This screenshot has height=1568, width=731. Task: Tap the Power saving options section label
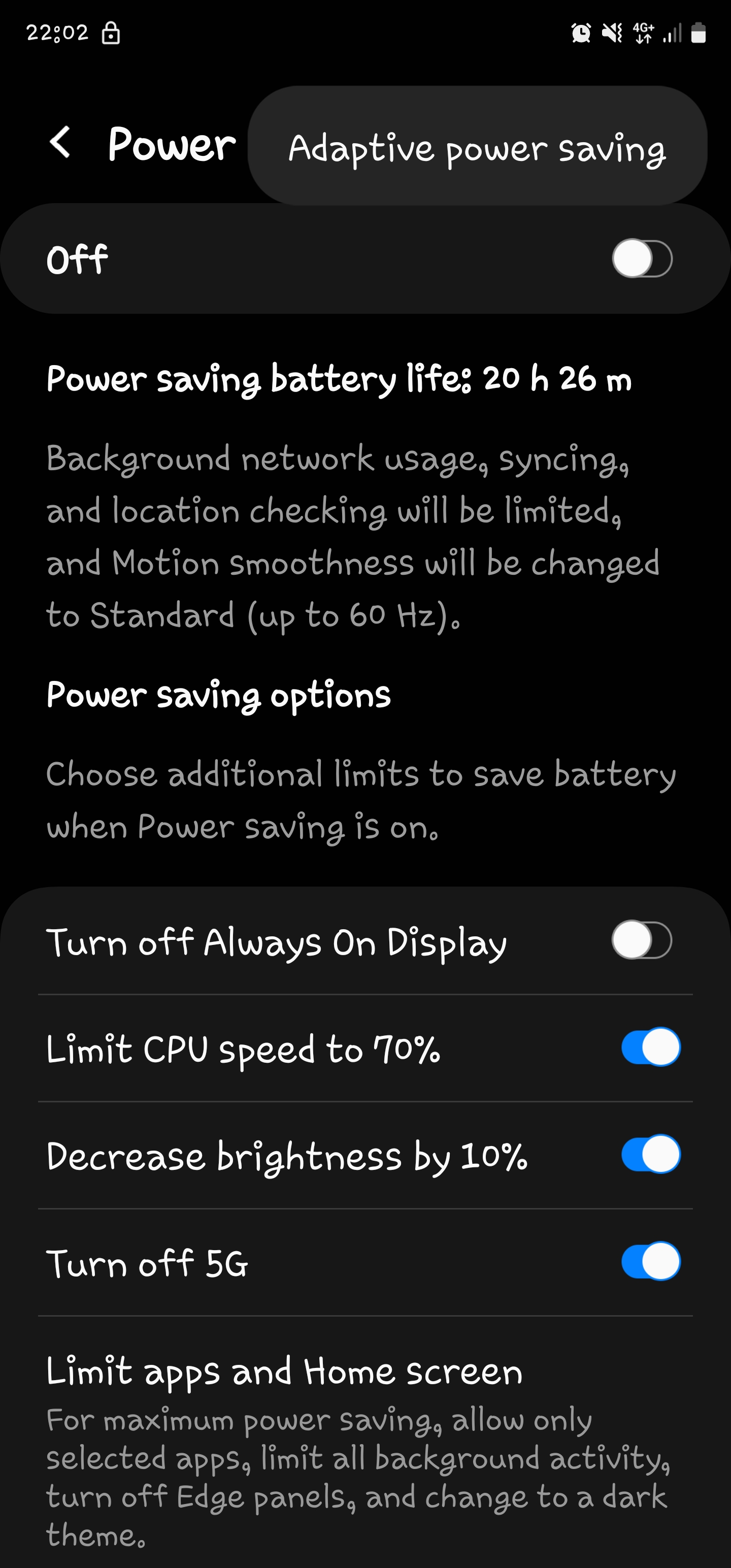click(219, 695)
